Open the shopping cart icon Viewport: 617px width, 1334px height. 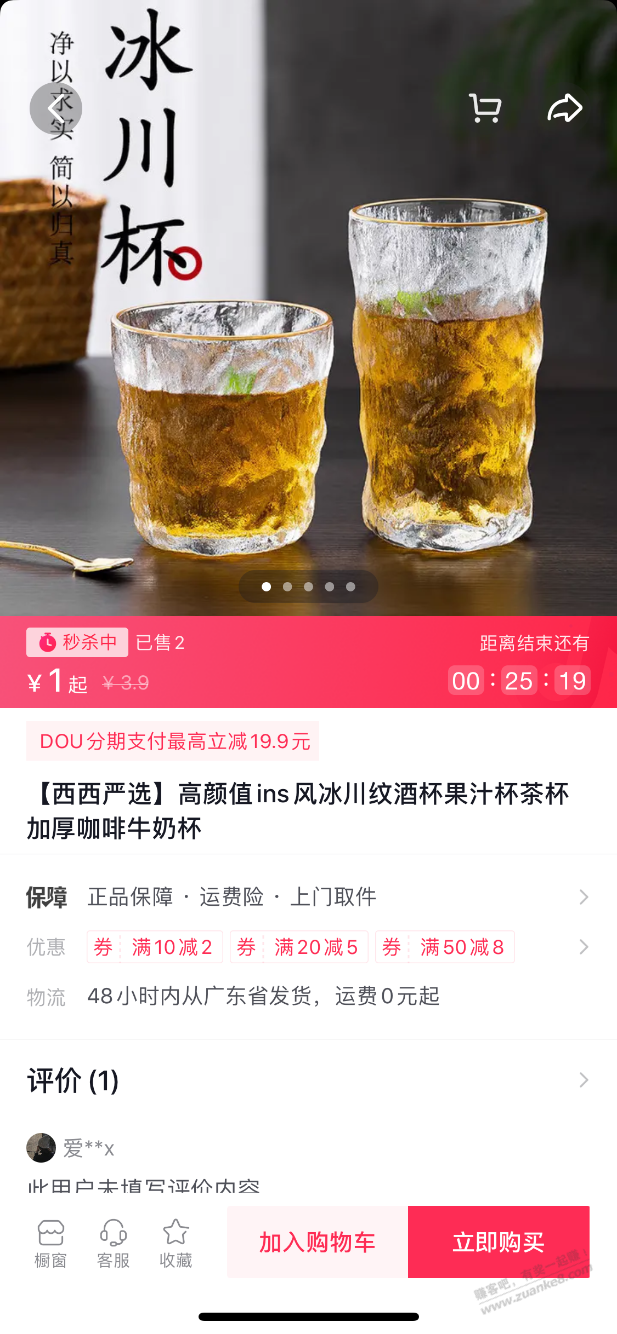[x=485, y=108]
